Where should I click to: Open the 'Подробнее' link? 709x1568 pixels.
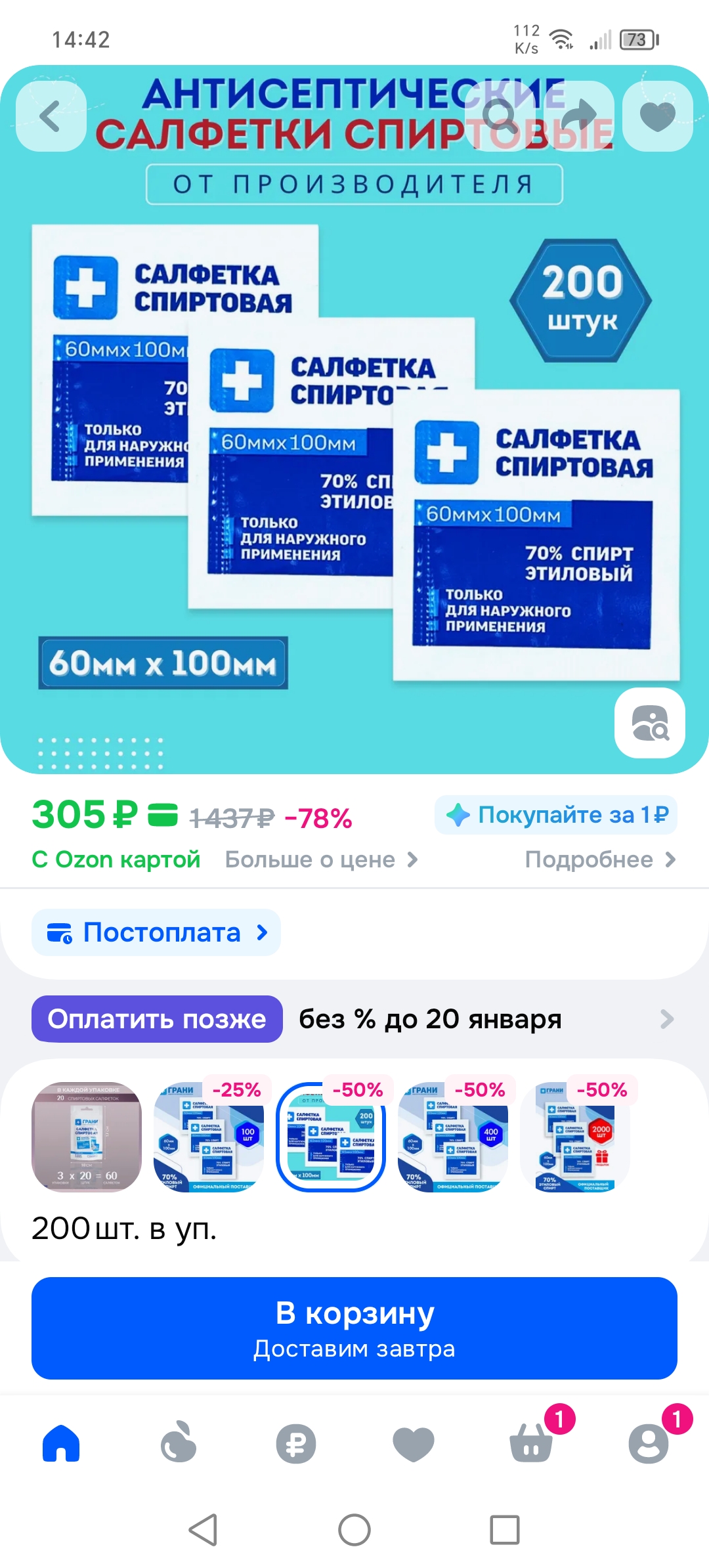[599, 860]
